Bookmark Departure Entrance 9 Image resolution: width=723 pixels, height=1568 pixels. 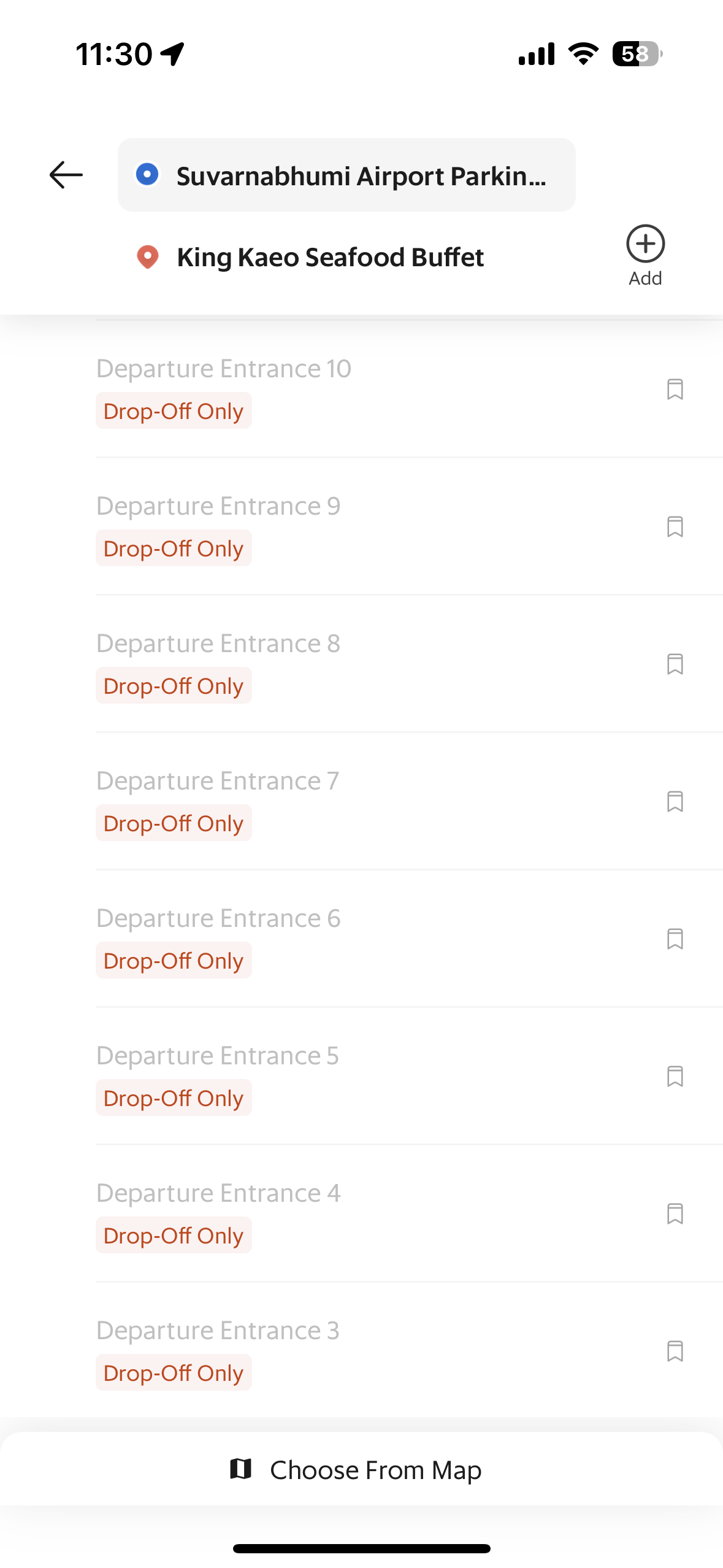675,526
